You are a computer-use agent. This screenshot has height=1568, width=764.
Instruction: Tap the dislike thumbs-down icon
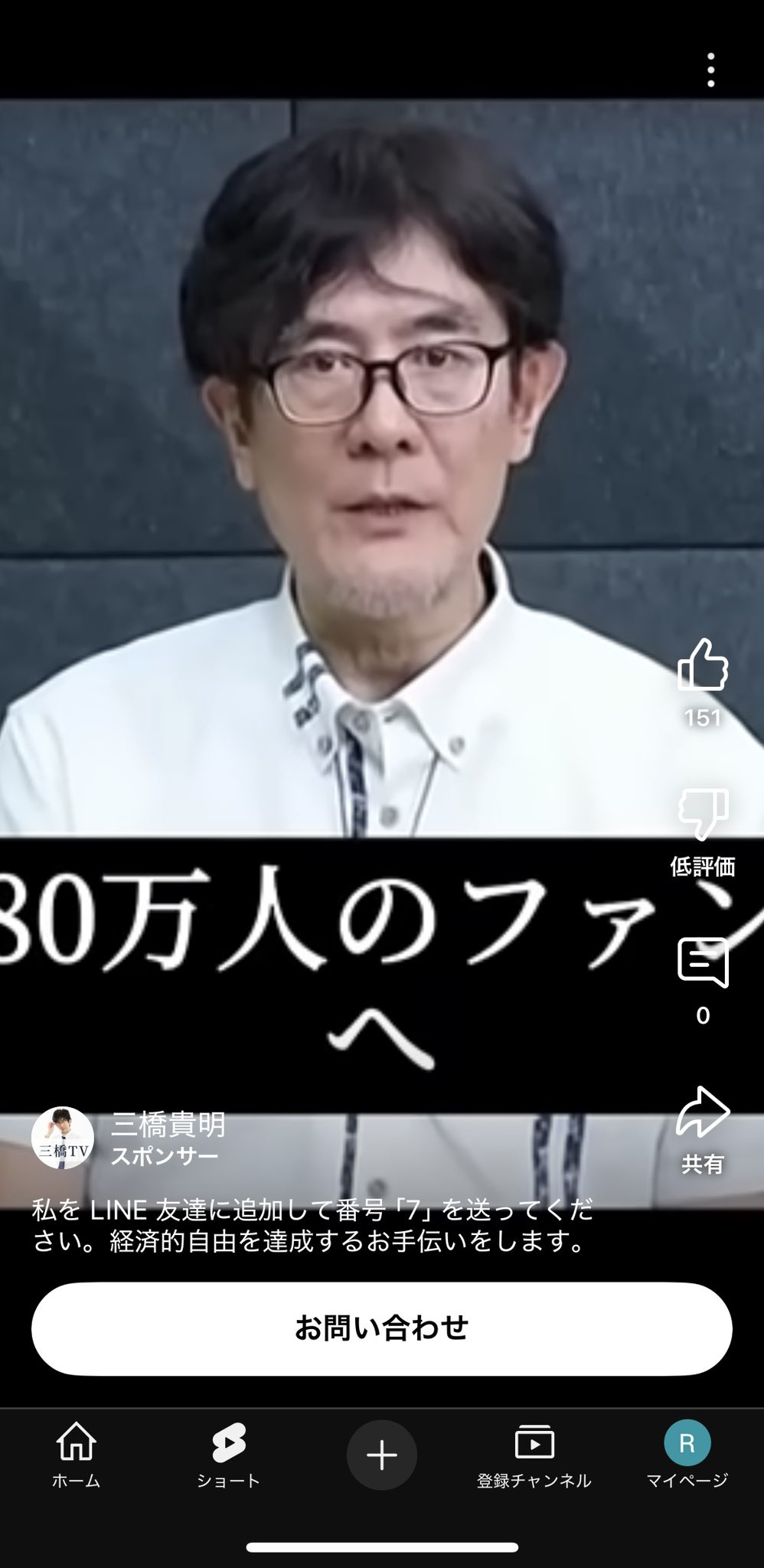click(703, 815)
